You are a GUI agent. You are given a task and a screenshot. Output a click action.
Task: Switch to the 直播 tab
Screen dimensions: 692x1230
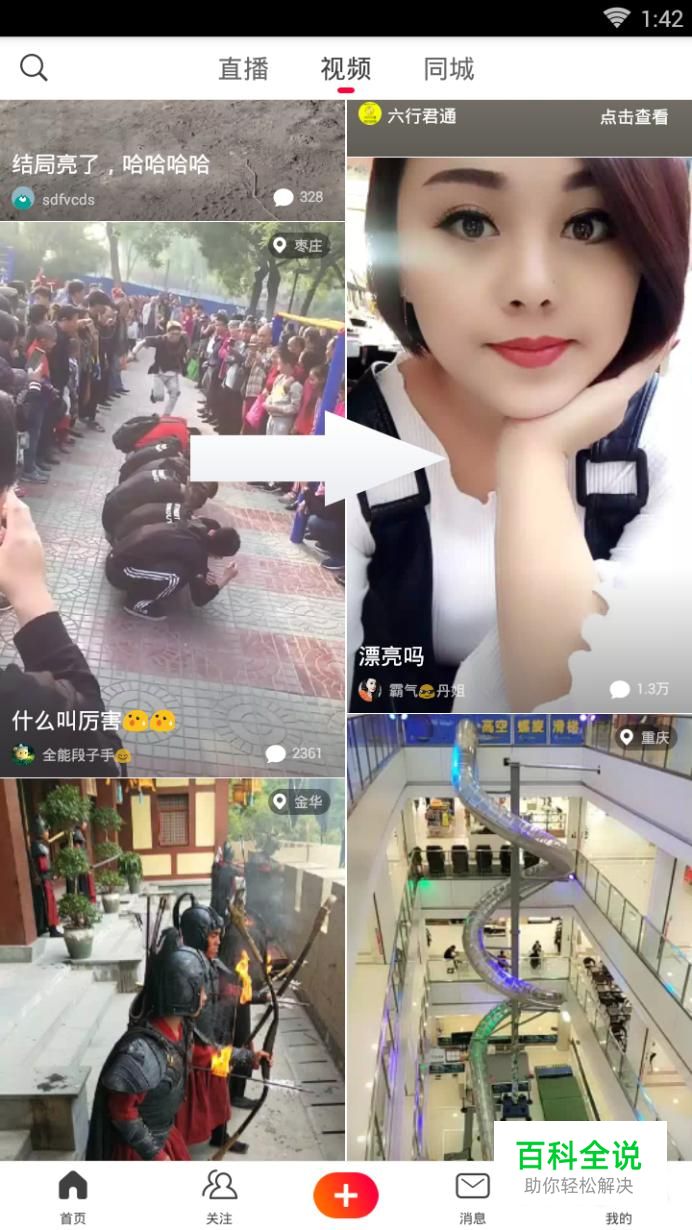point(244,69)
